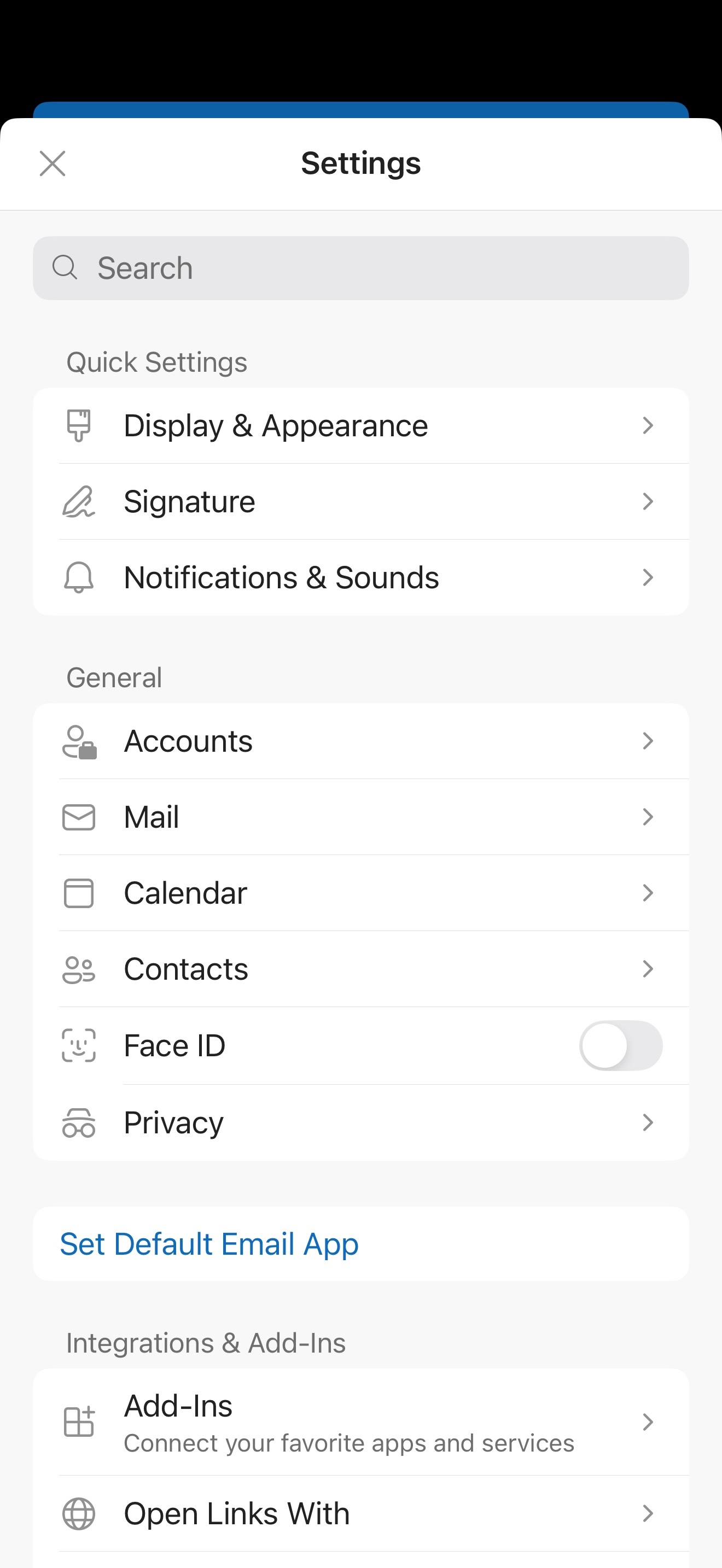Click the Add-Ins icon

79,1423
